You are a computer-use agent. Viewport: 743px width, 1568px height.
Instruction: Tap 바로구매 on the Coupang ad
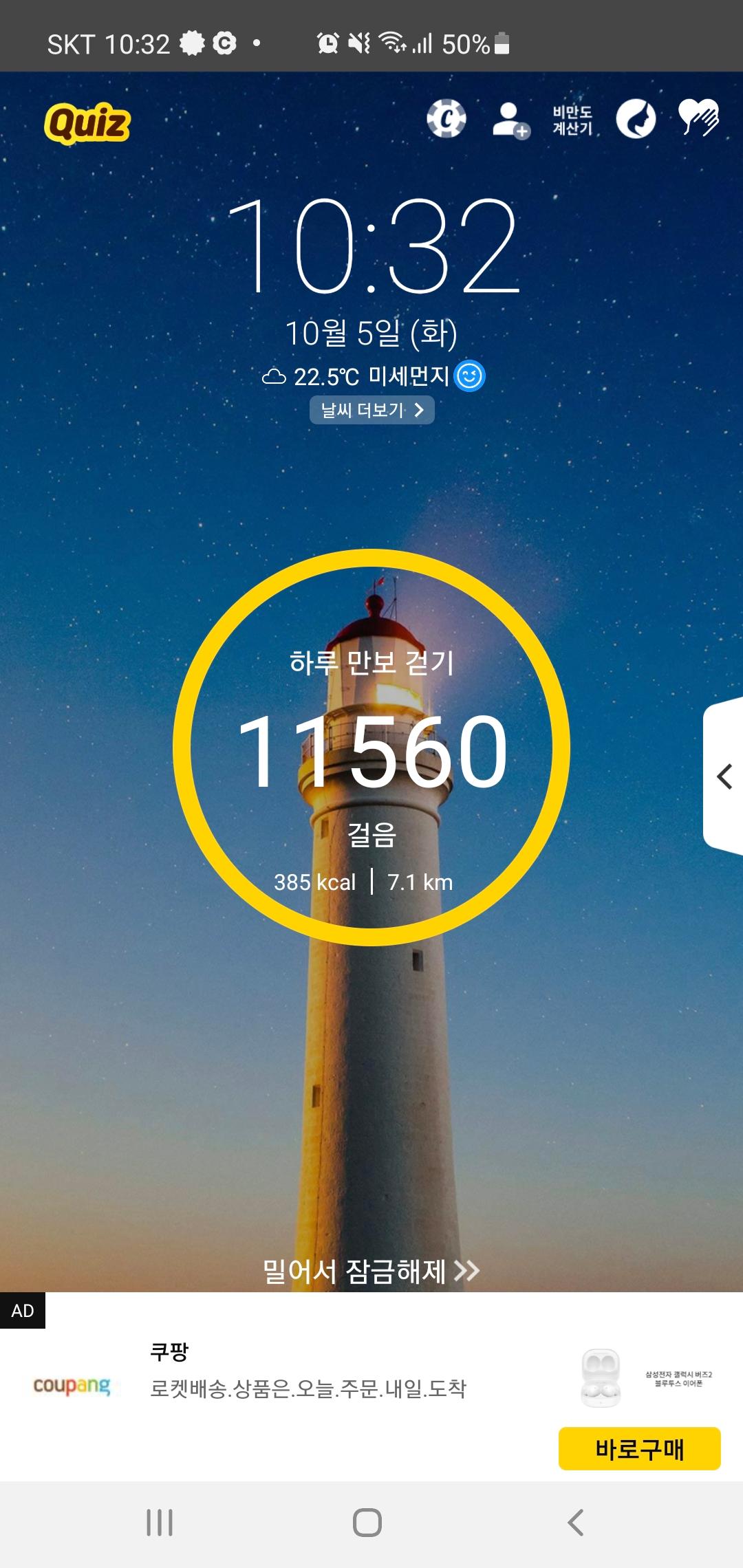[x=639, y=1449]
